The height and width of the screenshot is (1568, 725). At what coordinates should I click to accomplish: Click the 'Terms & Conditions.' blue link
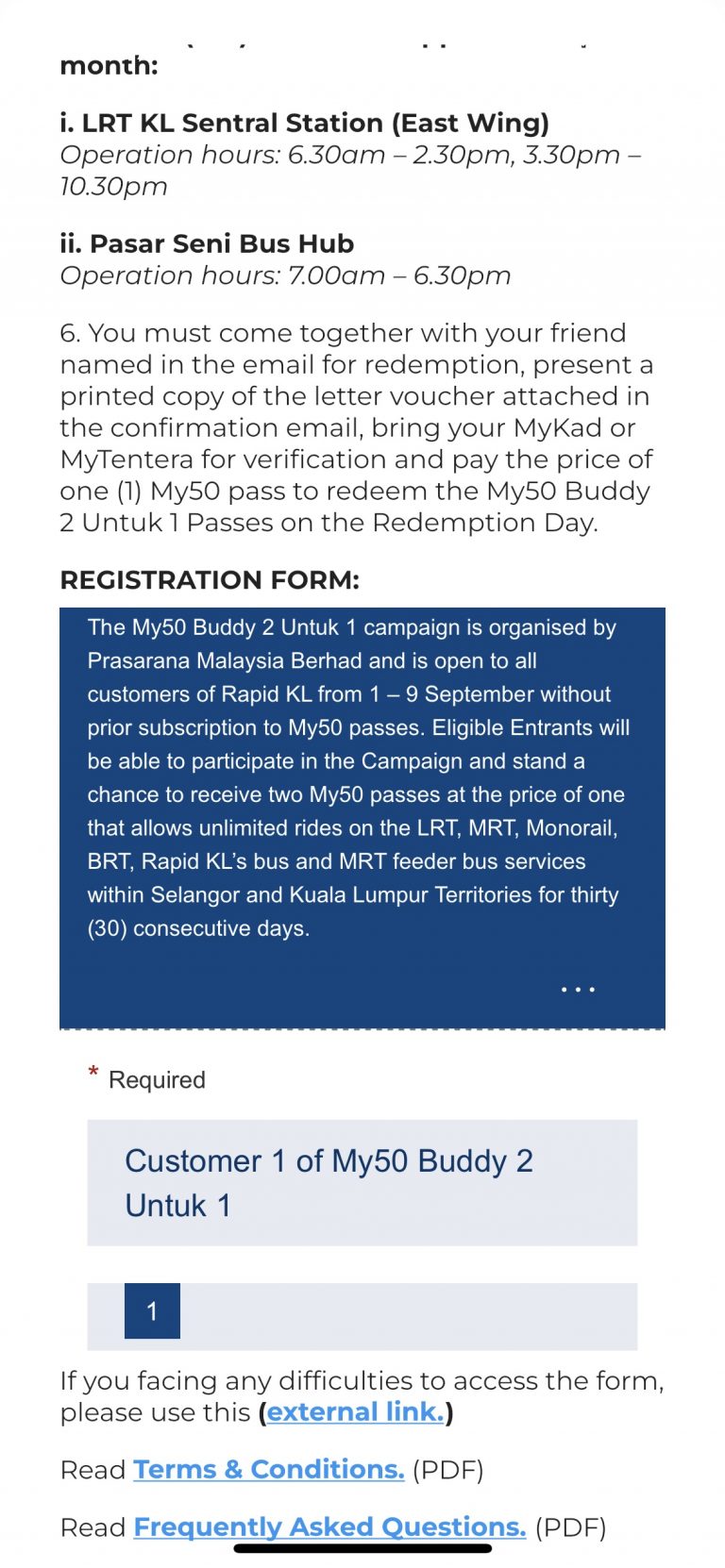pos(267,1469)
